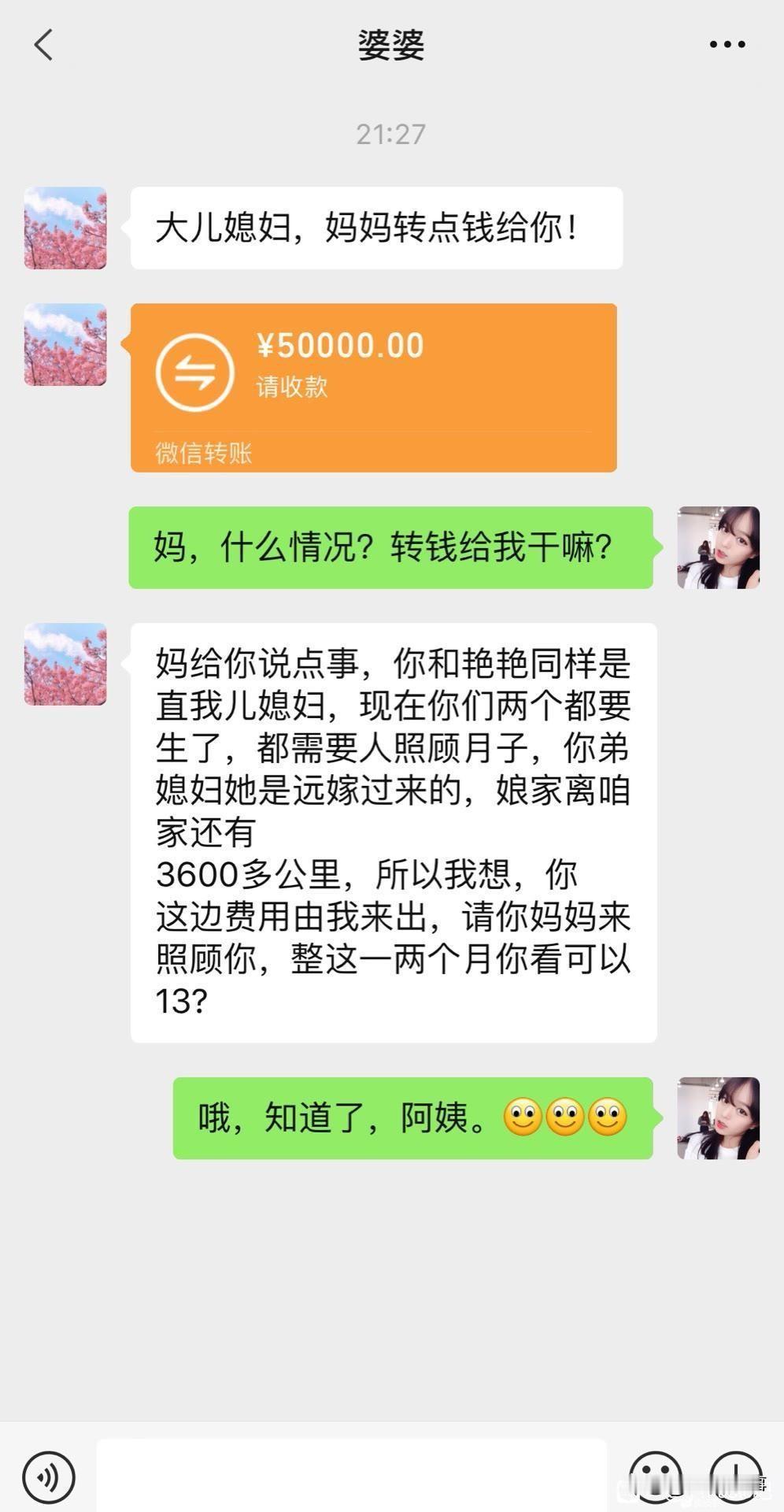Go back to the chat list
Image resolution: width=784 pixels, height=1512 pixels.
tap(44, 45)
